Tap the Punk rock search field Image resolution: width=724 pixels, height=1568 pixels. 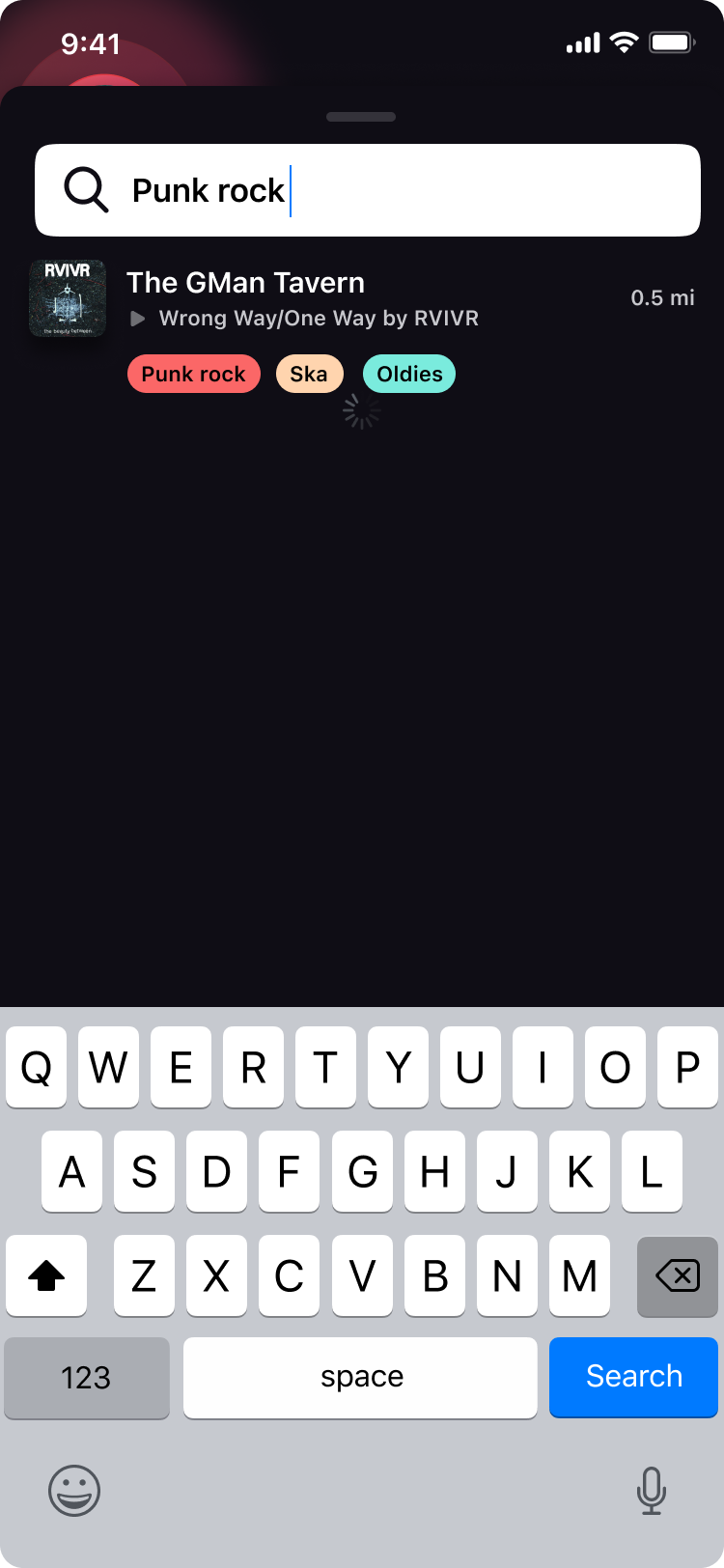[x=368, y=190]
